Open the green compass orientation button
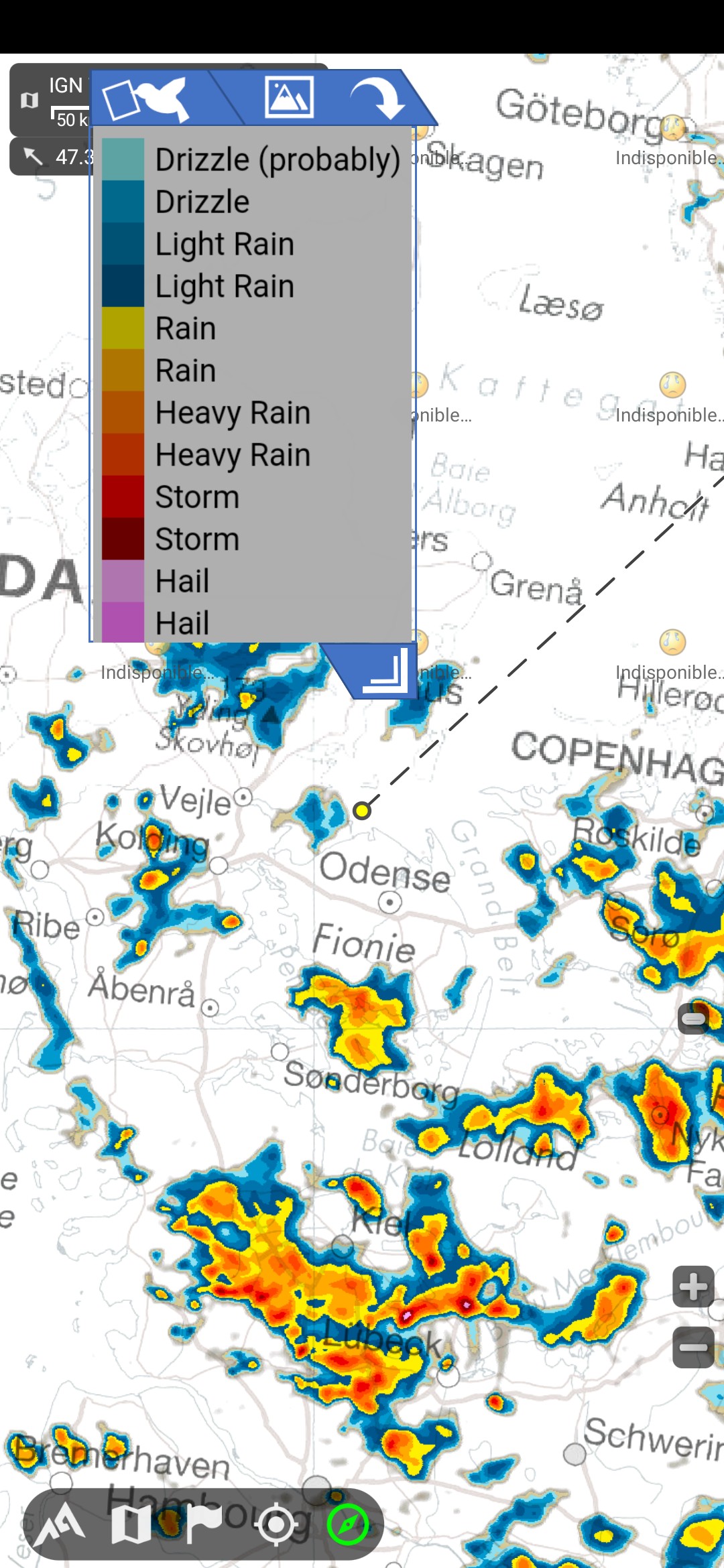The height and width of the screenshot is (1568, 724). (x=348, y=1524)
